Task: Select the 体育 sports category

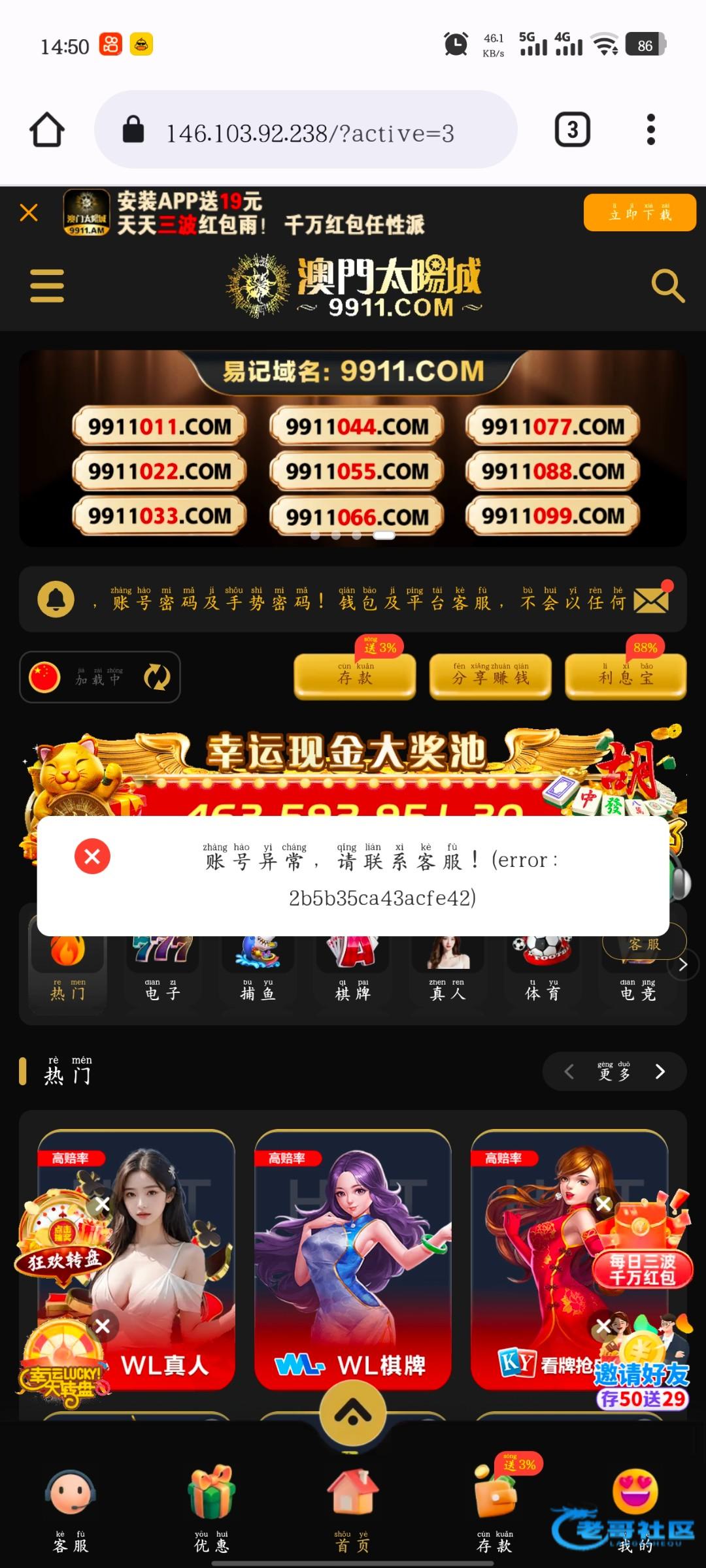Action: pyautogui.click(x=543, y=973)
